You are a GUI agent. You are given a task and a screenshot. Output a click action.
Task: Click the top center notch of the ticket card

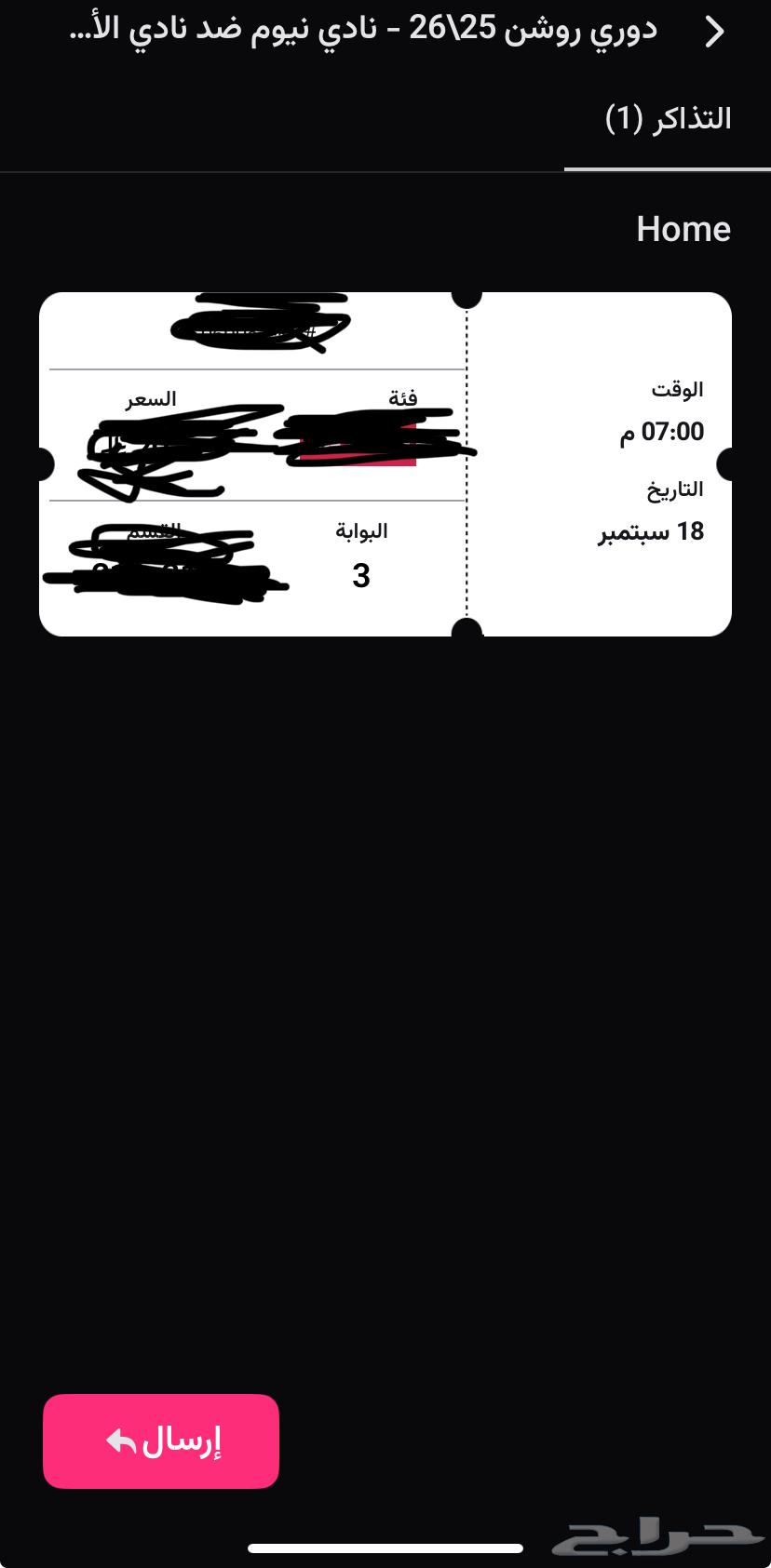[465, 299]
